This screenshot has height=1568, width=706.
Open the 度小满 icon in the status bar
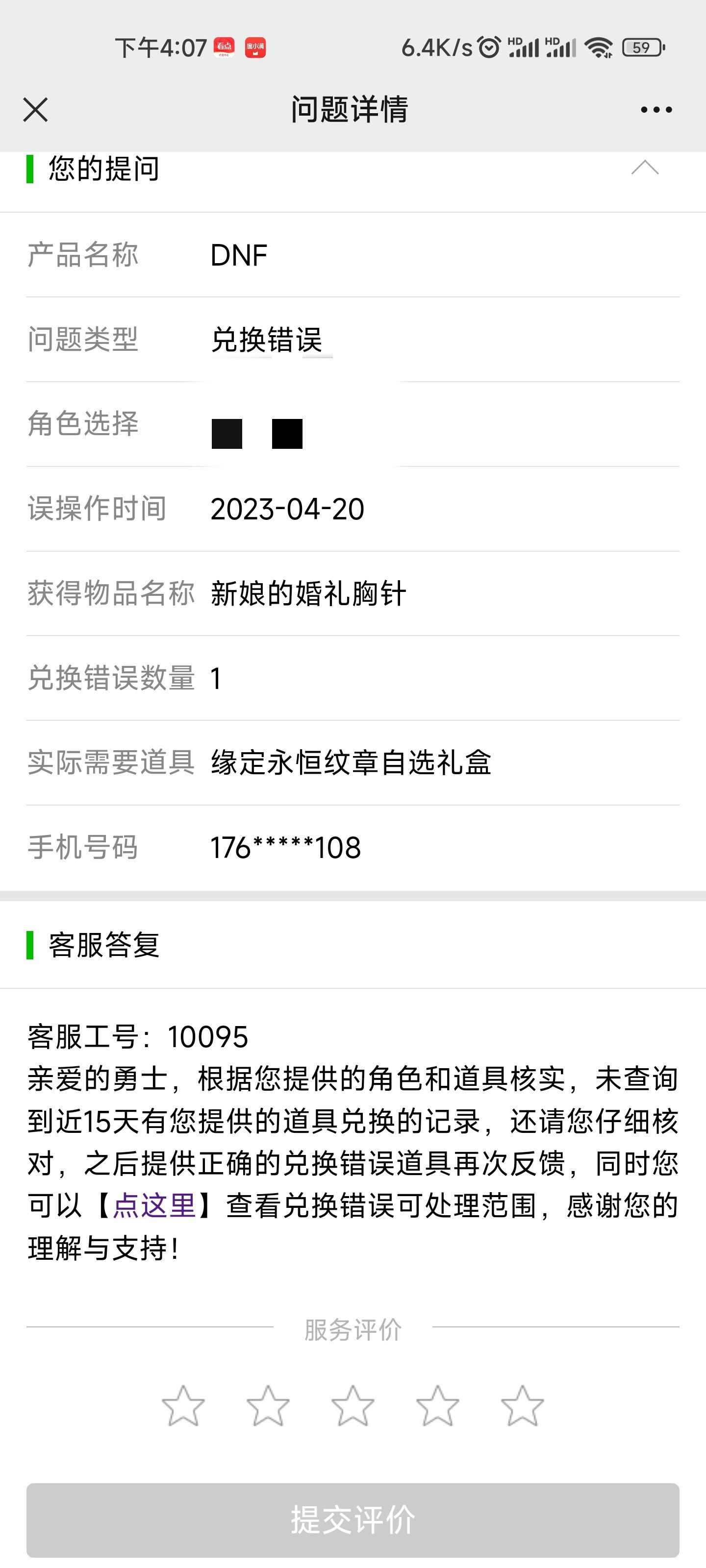coord(256,47)
